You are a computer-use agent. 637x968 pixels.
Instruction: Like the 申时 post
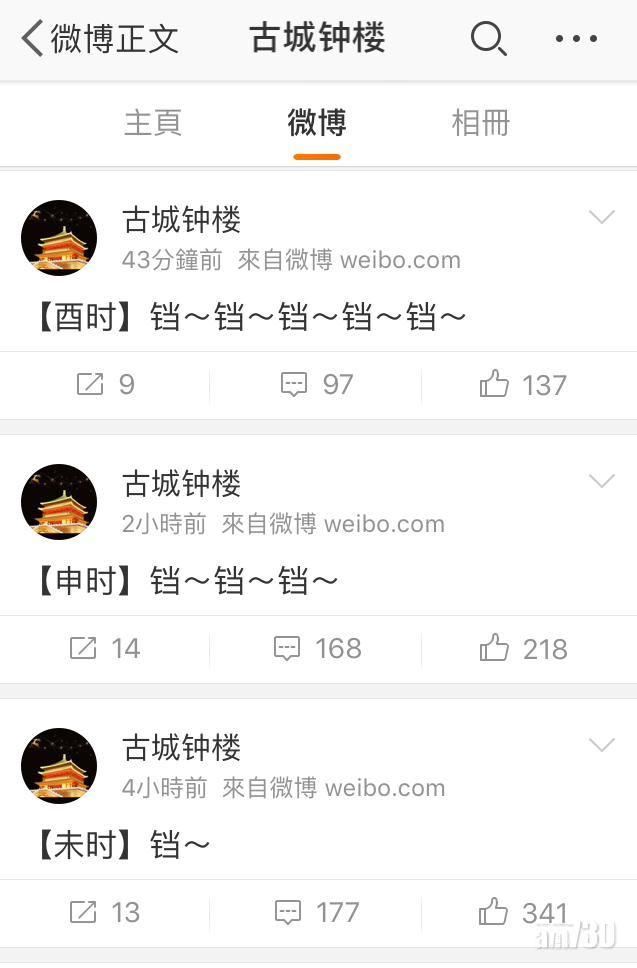(523, 649)
